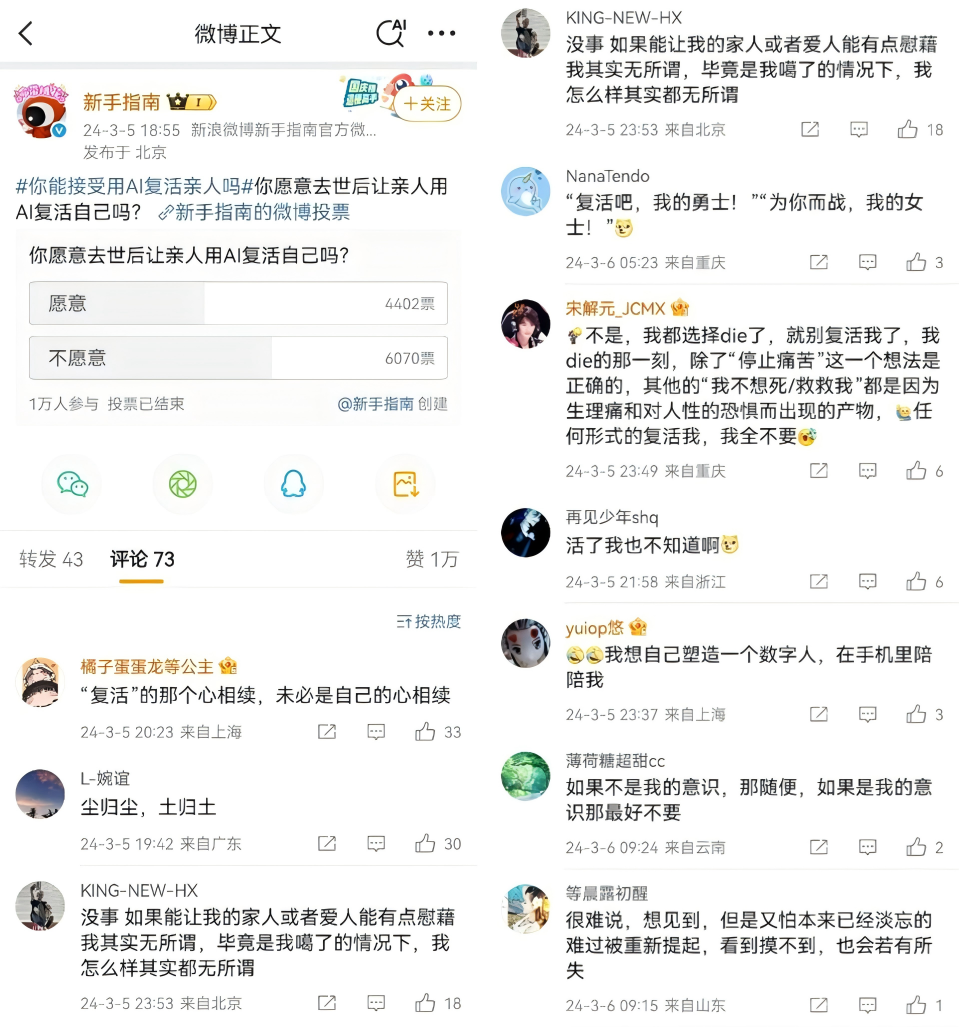The height and width of the screenshot is (1027, 959).
Task: Go back from the Weibo post
Action: pyautogui.click(x=26, y=33)
